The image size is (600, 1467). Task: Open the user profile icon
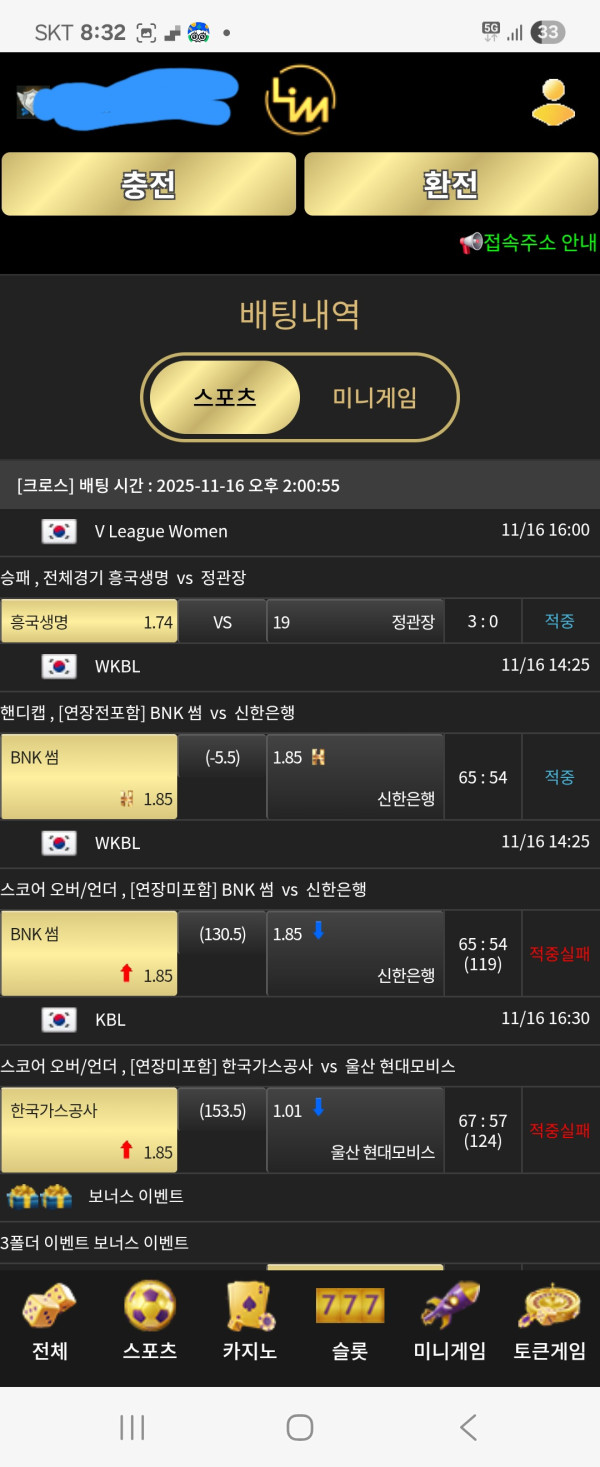coord(553,101)
